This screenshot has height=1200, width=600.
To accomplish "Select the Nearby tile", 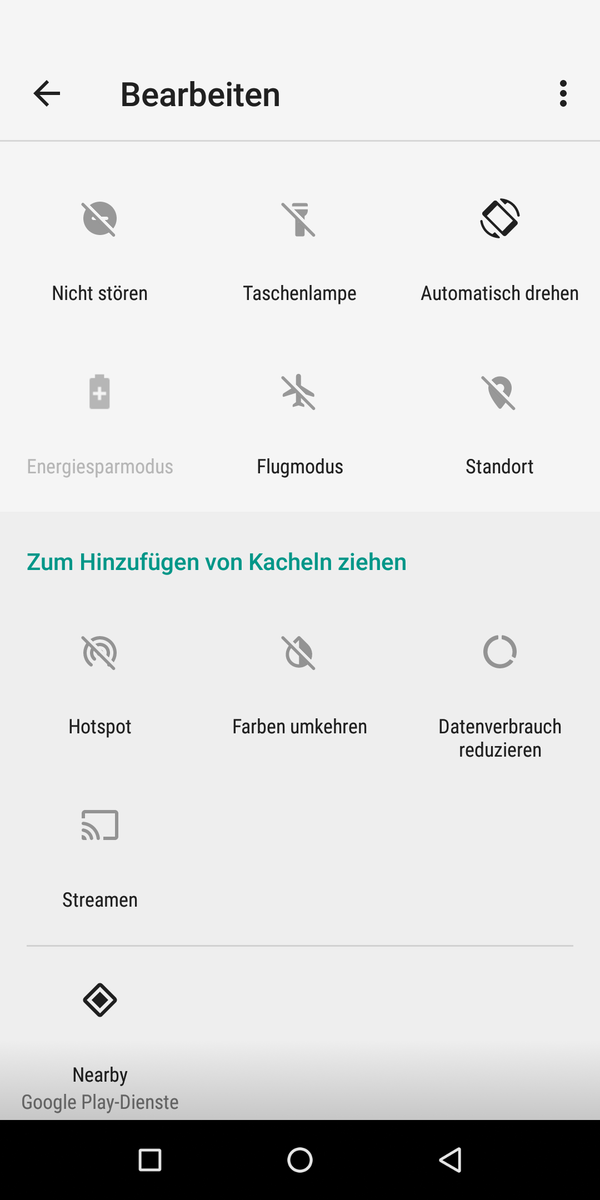I will coord(100,1030).
